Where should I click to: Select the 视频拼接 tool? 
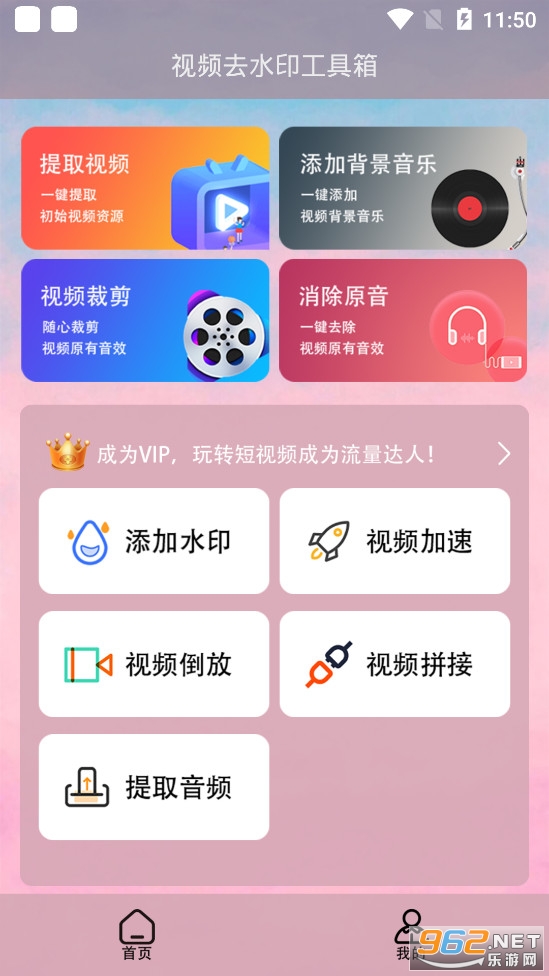coord(395,664)
